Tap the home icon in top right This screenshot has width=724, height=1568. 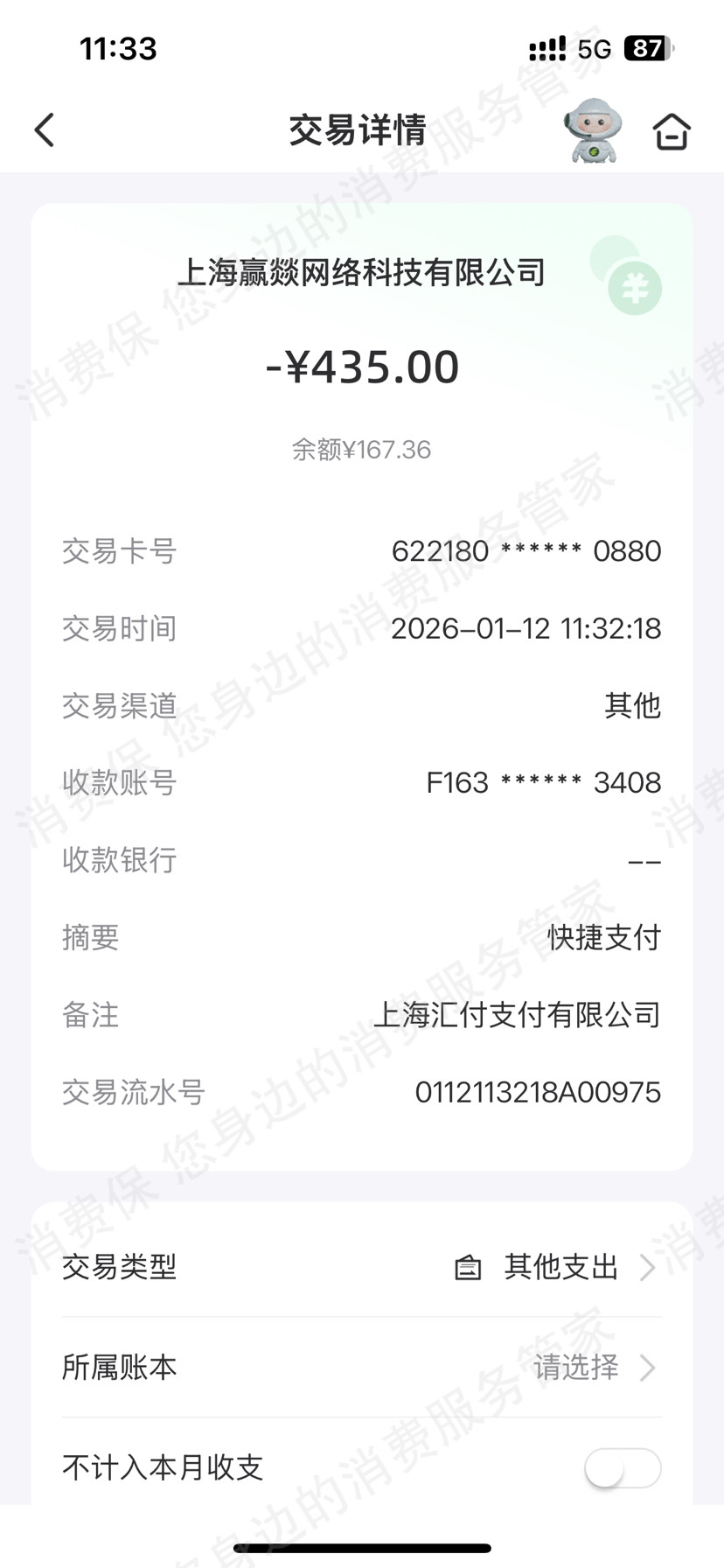pos(670,129)
